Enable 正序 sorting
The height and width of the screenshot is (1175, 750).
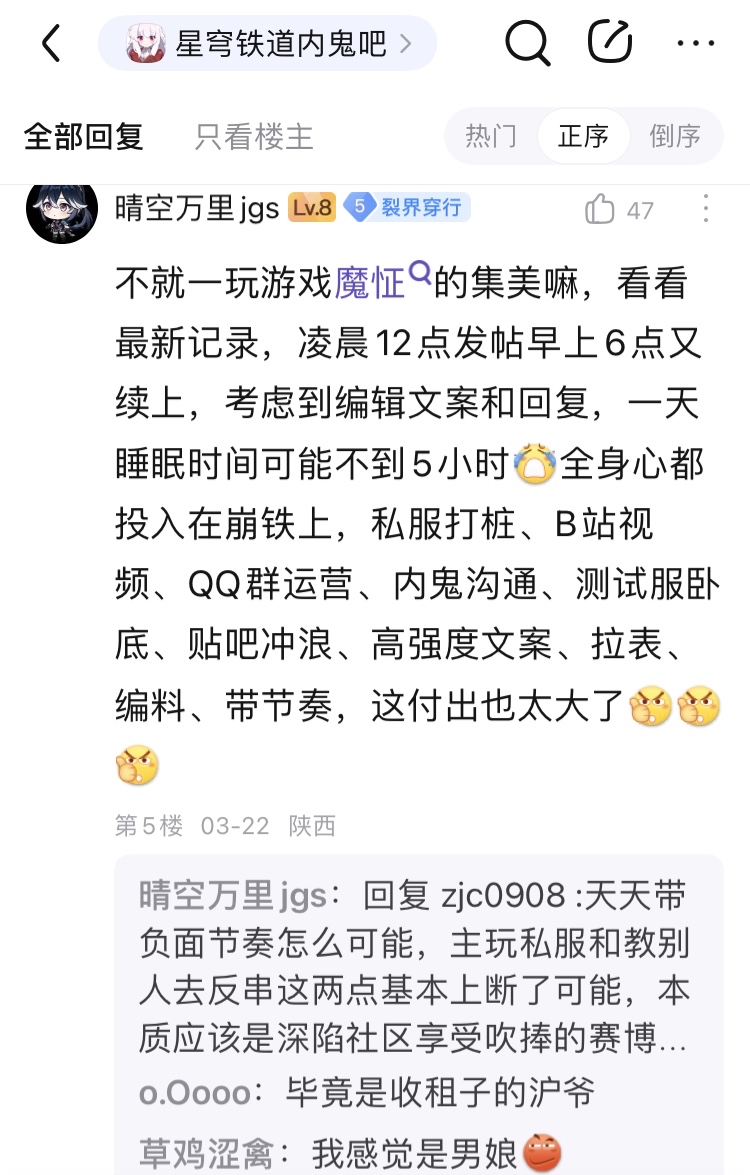pos(583,137)
